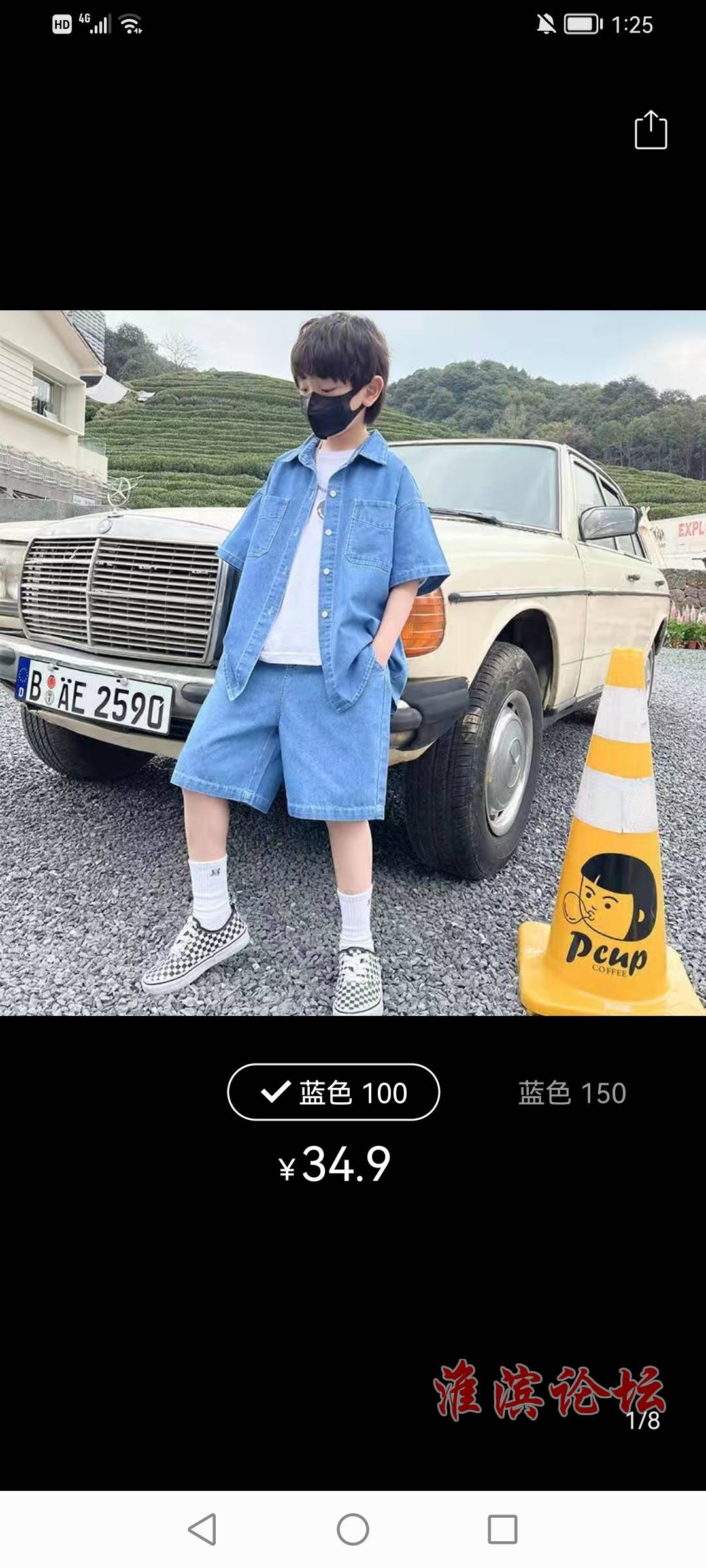Share this product image
This screenshot has height=1568, width=706.
pyautogui.click(x=650, y=131)
